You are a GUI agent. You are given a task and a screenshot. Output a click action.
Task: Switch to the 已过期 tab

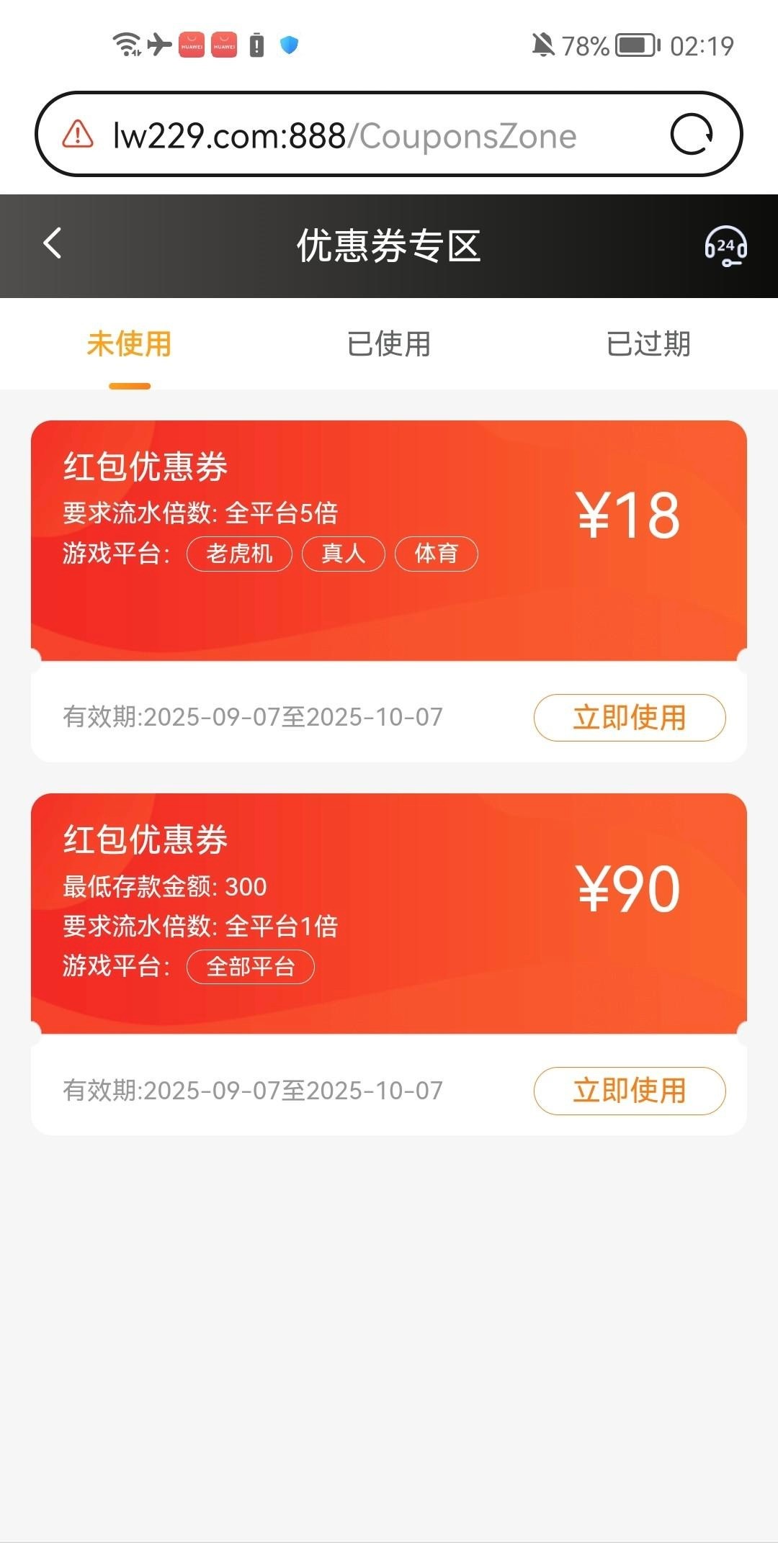[x=648, y=344]
